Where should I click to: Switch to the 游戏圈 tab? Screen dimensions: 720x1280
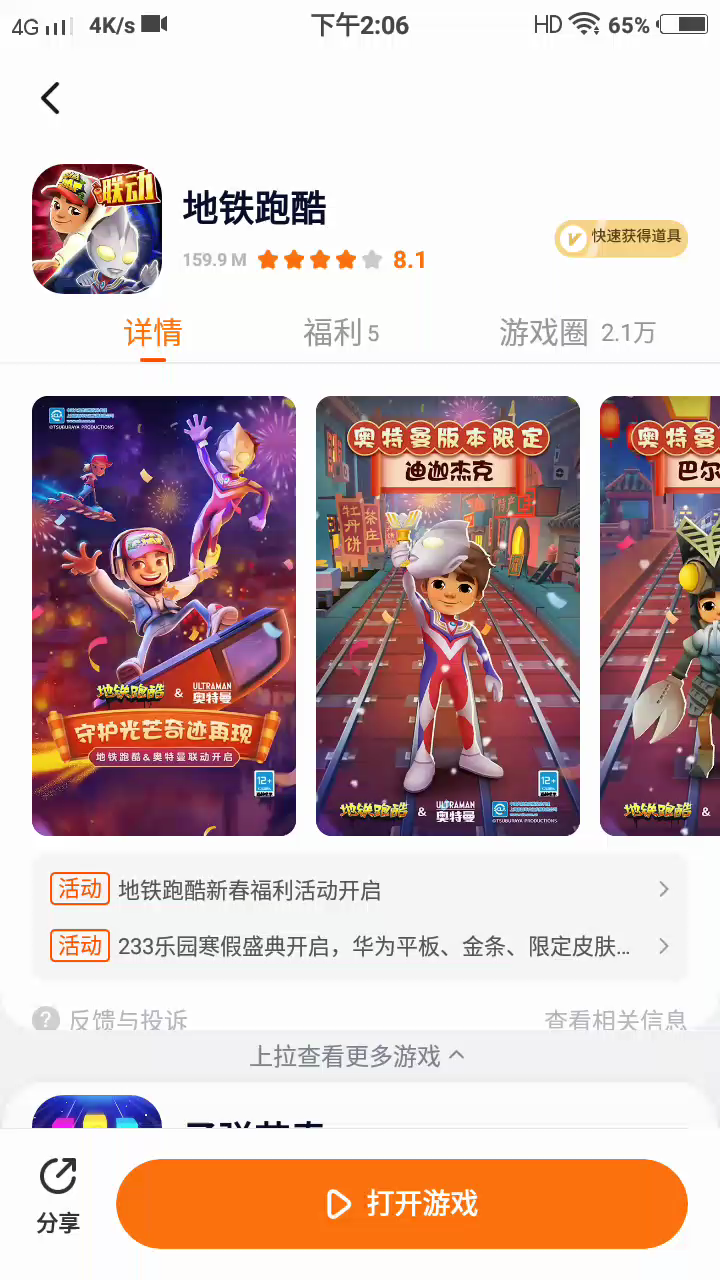577,333
